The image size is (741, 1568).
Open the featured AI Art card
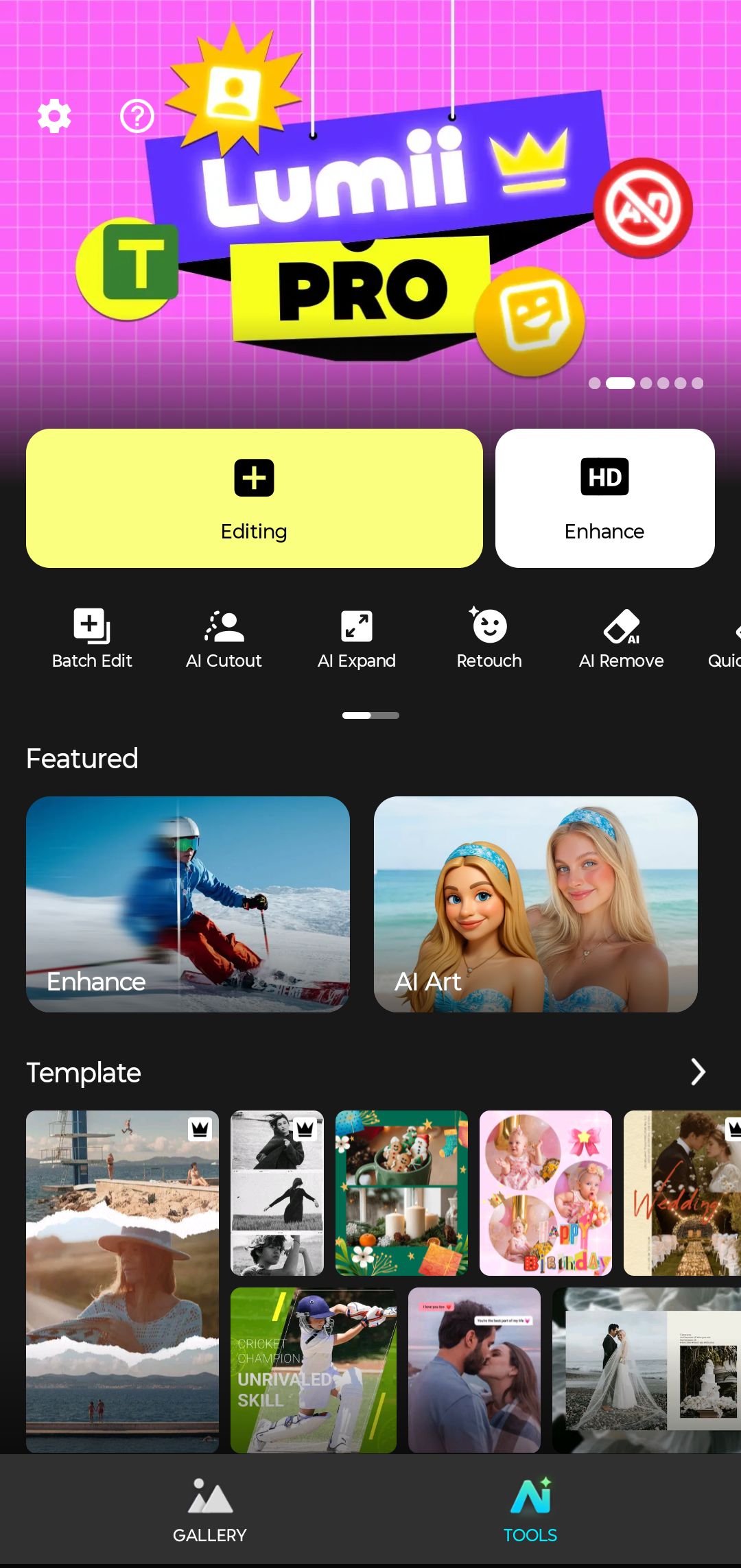[x=535, y=904]
